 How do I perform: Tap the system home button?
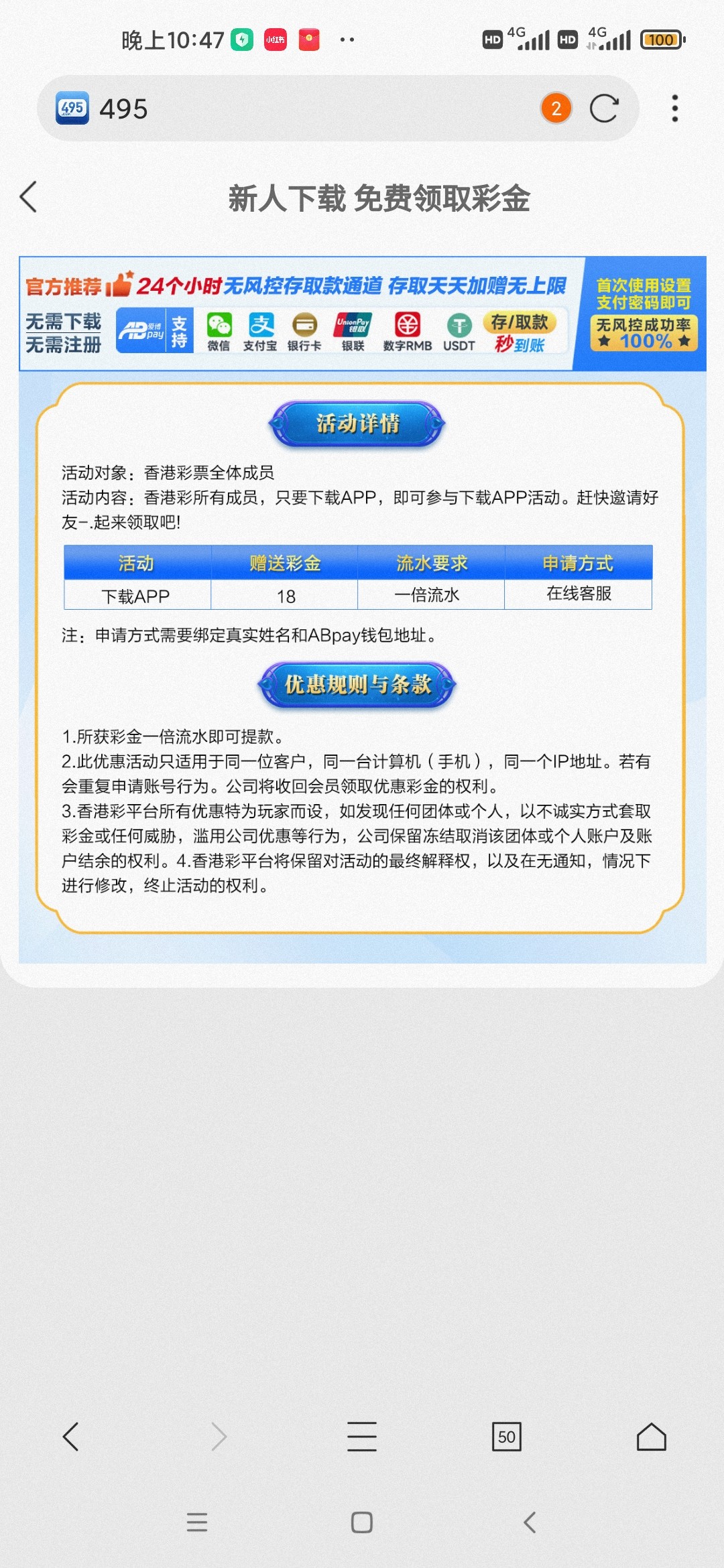[362, 1522]
